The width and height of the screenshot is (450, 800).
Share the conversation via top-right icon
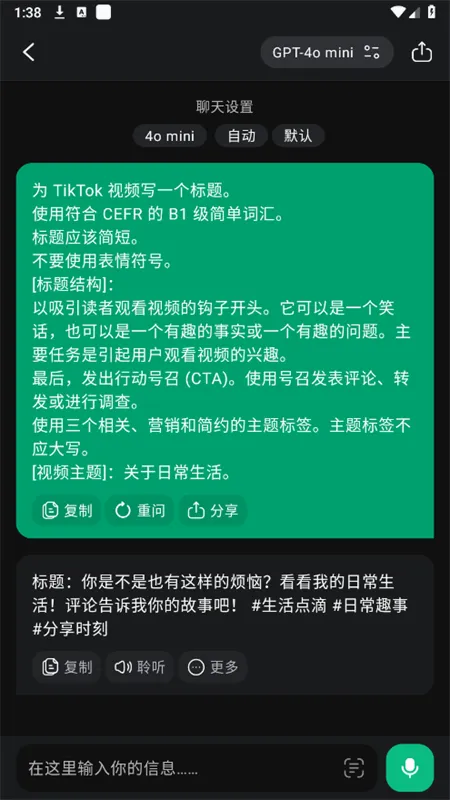[x=421, y=52]
